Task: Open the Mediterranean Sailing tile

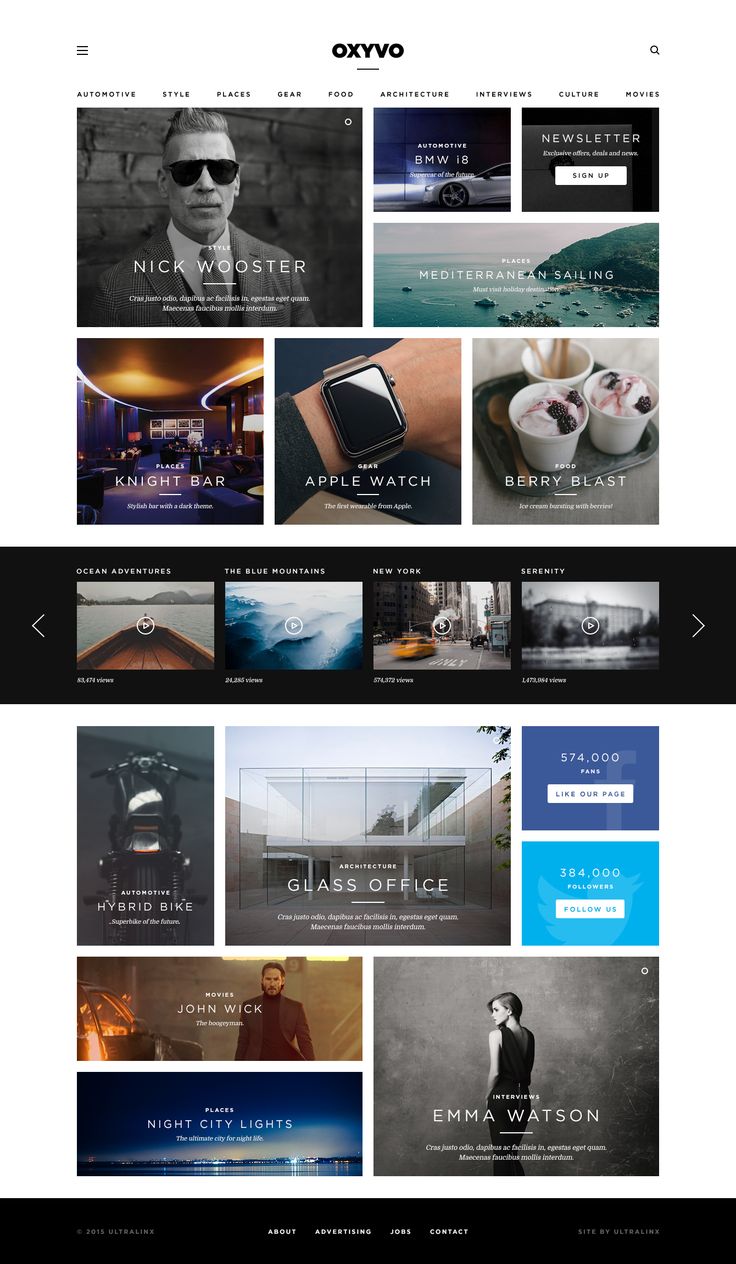Action: 516,275
